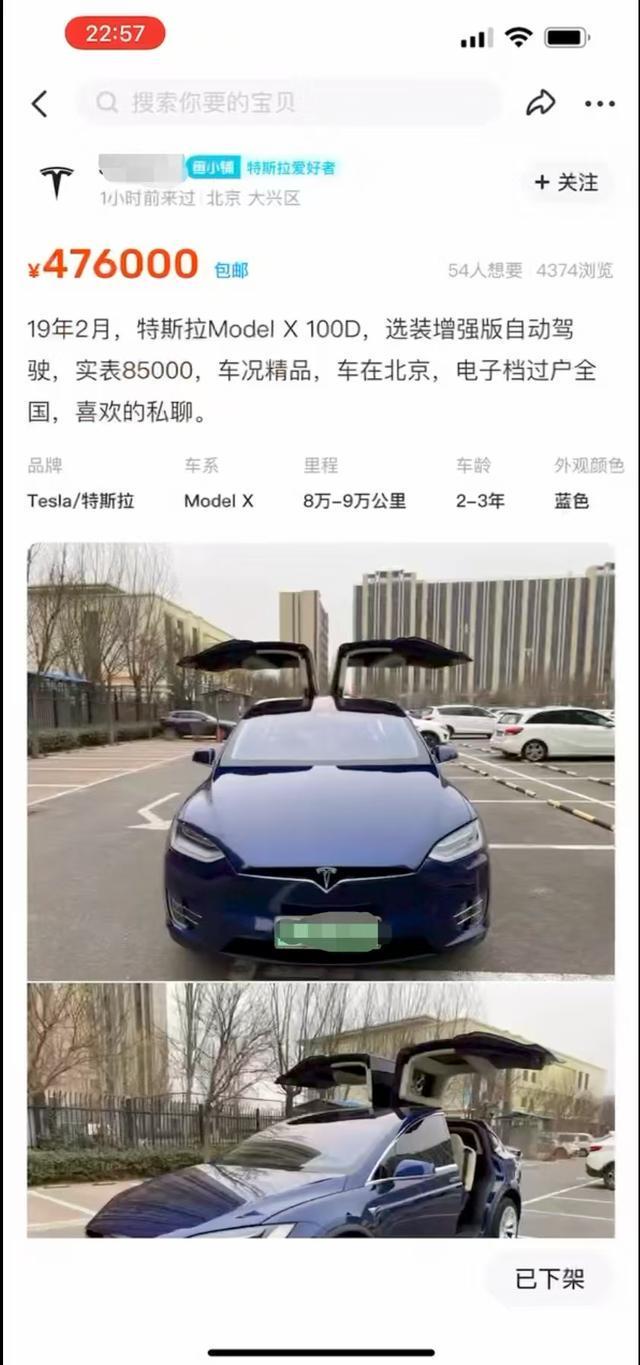This screenshot has height=1365, width=640.
Task: Share this Tesla listing
Action: click(540, 103)
